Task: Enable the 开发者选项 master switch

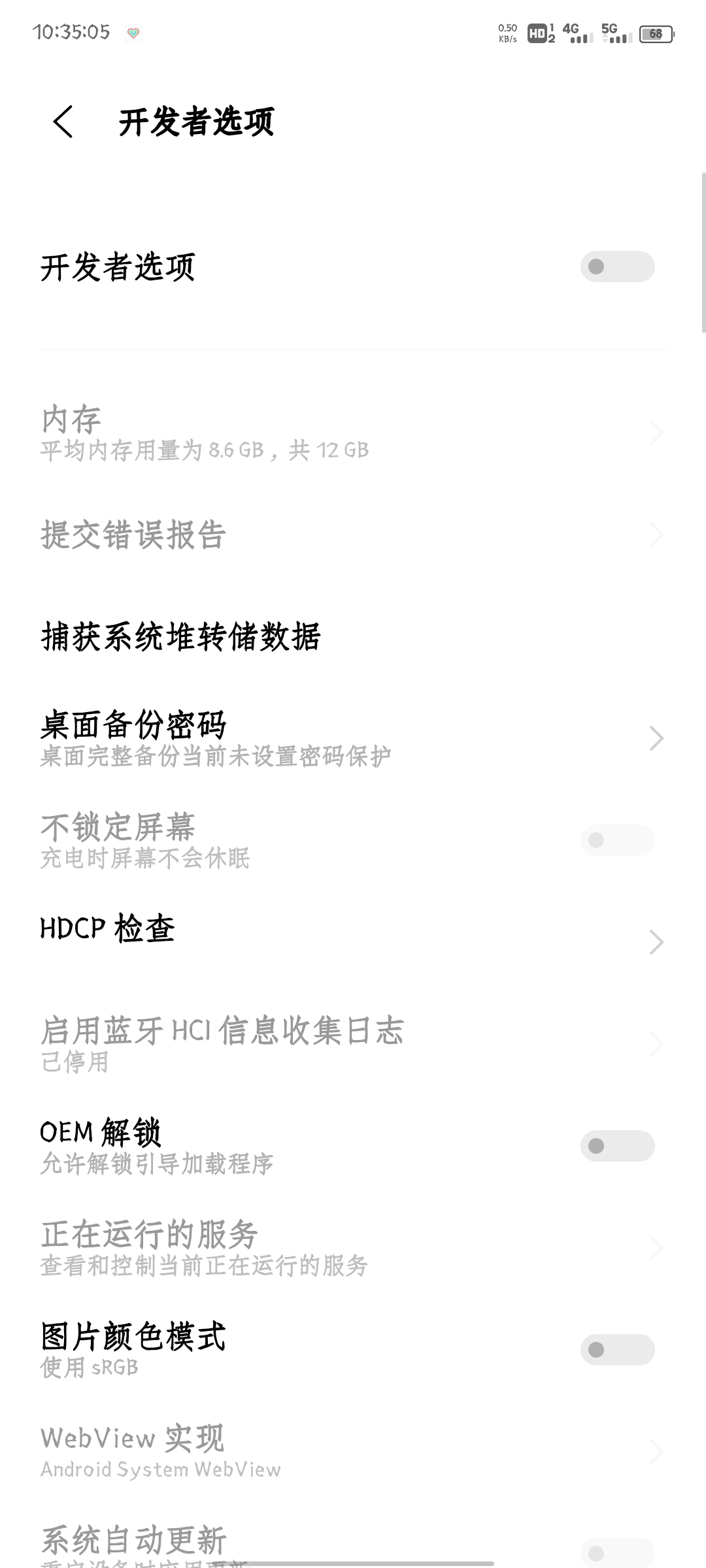Action: click(x=617, y=267)
